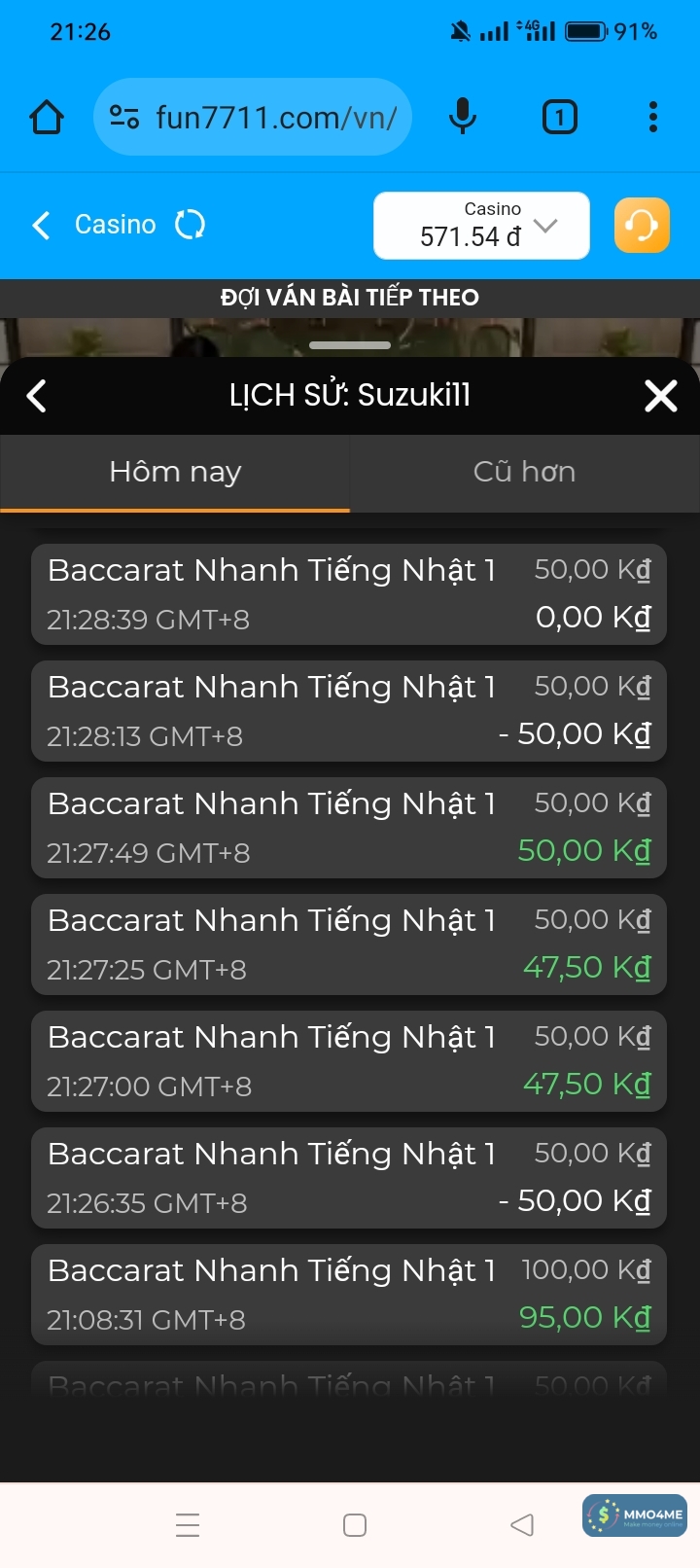The width and height of the screenshot is (700, 1568).
Task: Open the 21:26:35 Baccarat round
Action: (349, 1178)
